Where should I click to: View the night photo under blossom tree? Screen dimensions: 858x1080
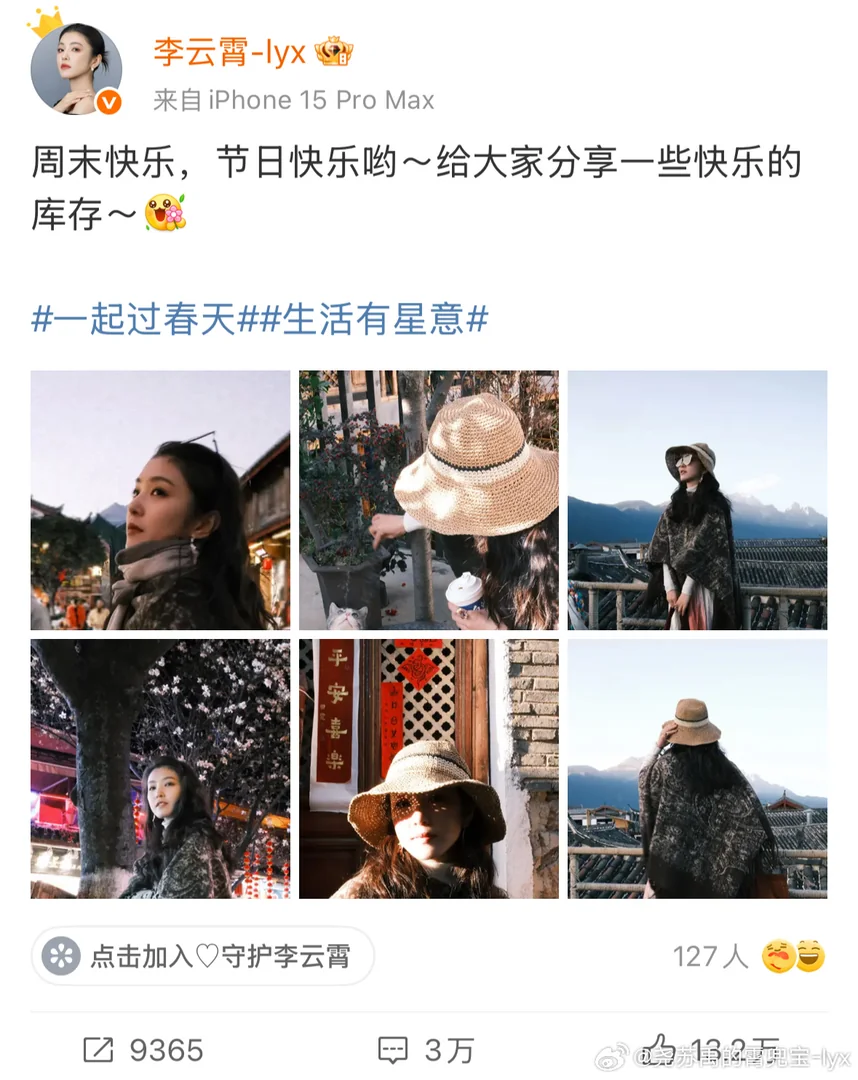tap(160, 768)
